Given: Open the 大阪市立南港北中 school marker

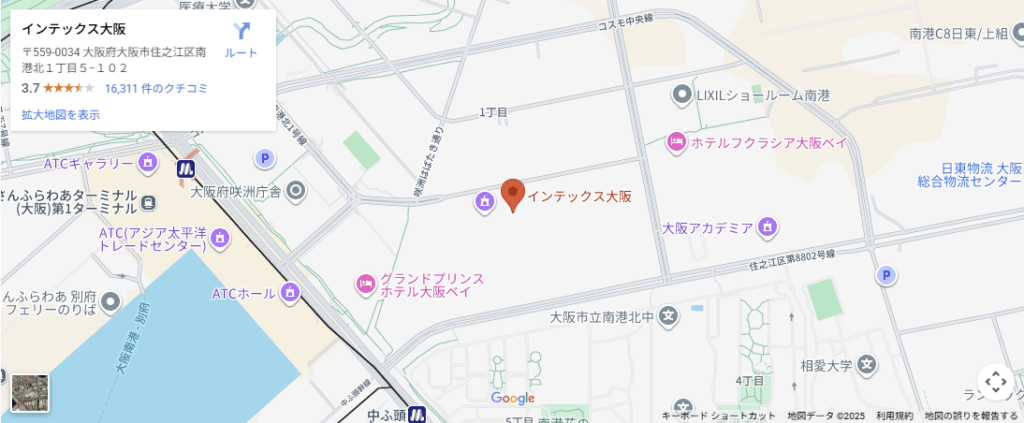Looking at the screenshot, I should (669, 317).
